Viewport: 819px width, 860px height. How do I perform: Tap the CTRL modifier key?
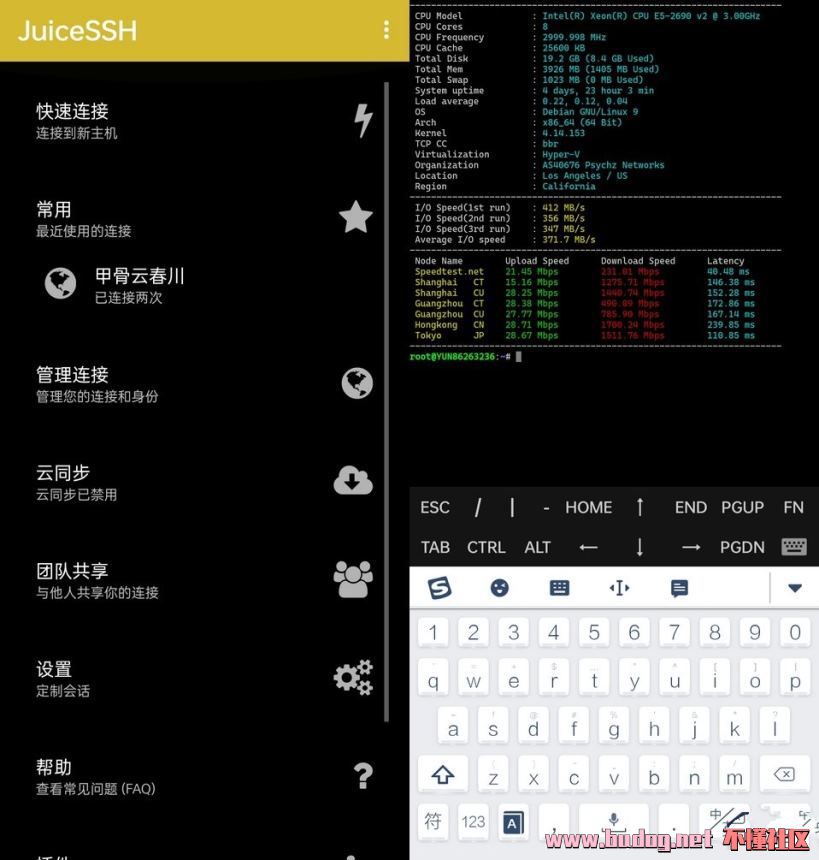tap(486, 547)
